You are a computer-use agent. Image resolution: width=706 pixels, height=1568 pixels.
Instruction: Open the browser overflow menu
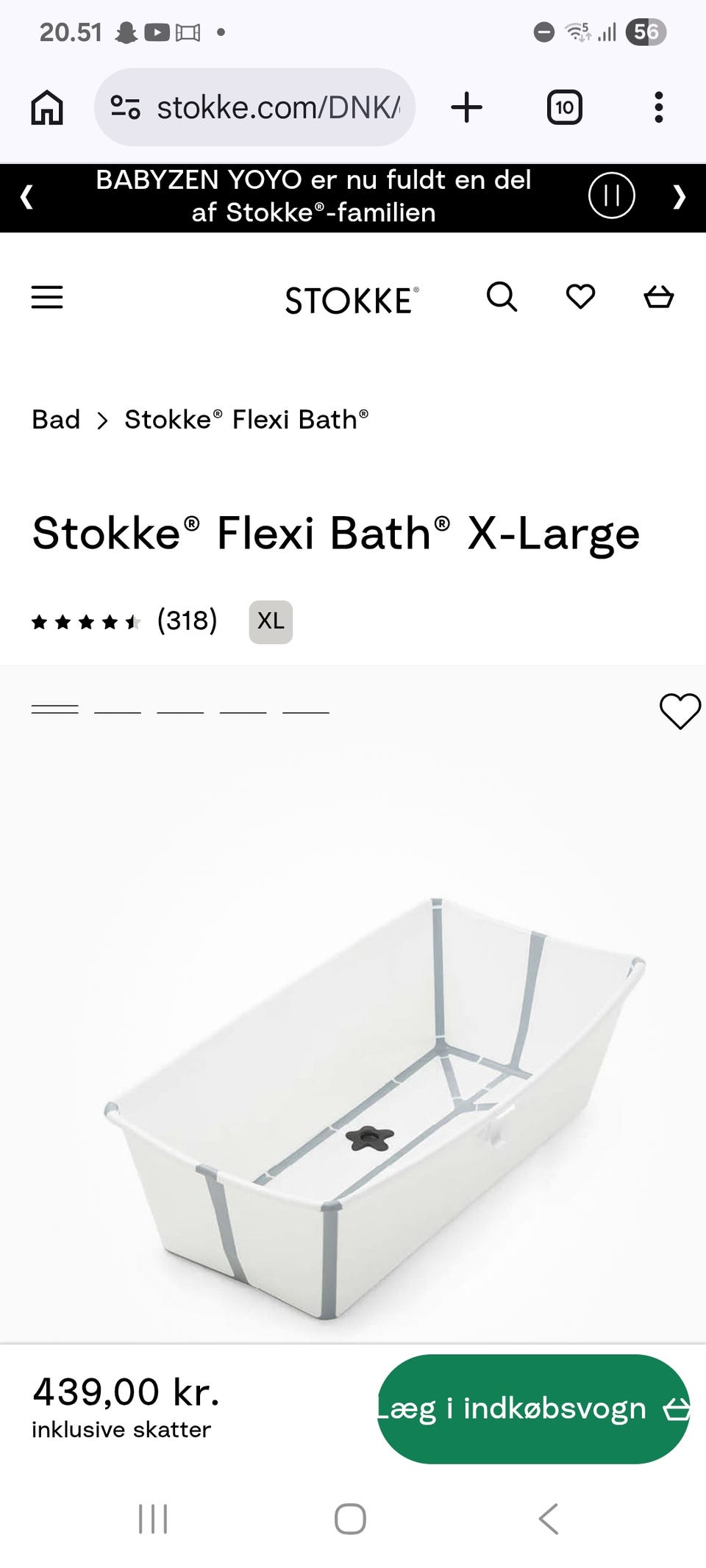(x=658, y=107)
